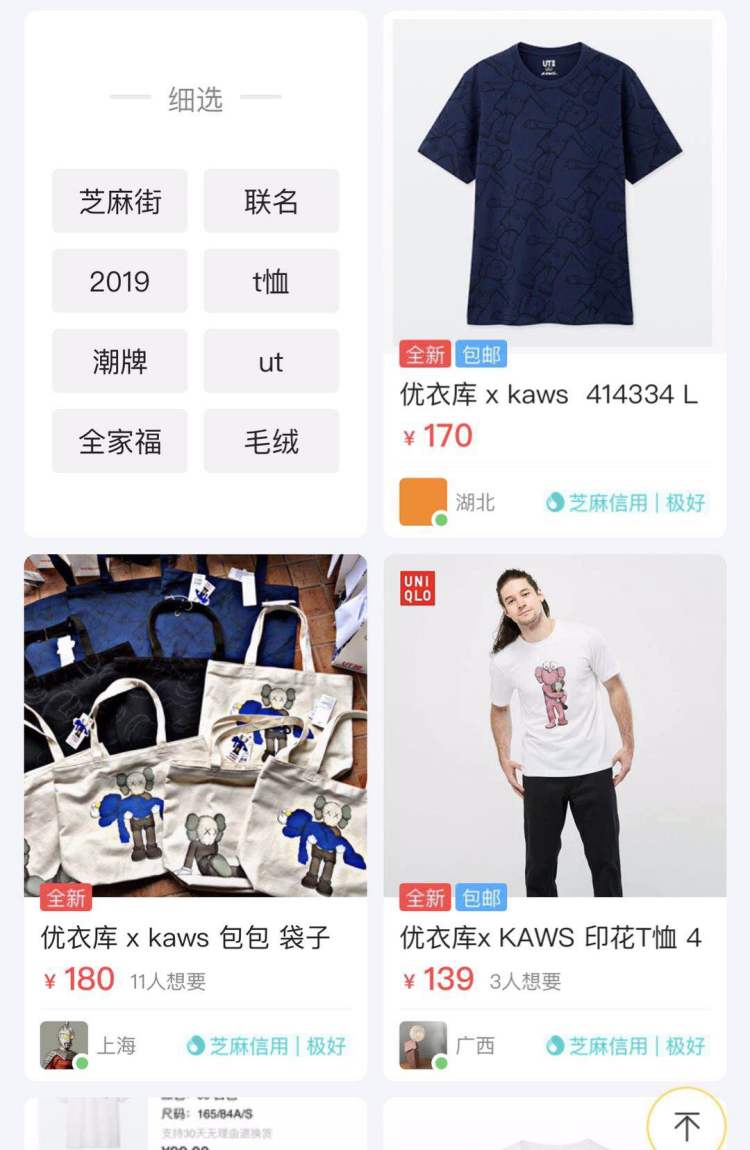
Task: Tap the ut filter chip
Action: coord(271,361)
